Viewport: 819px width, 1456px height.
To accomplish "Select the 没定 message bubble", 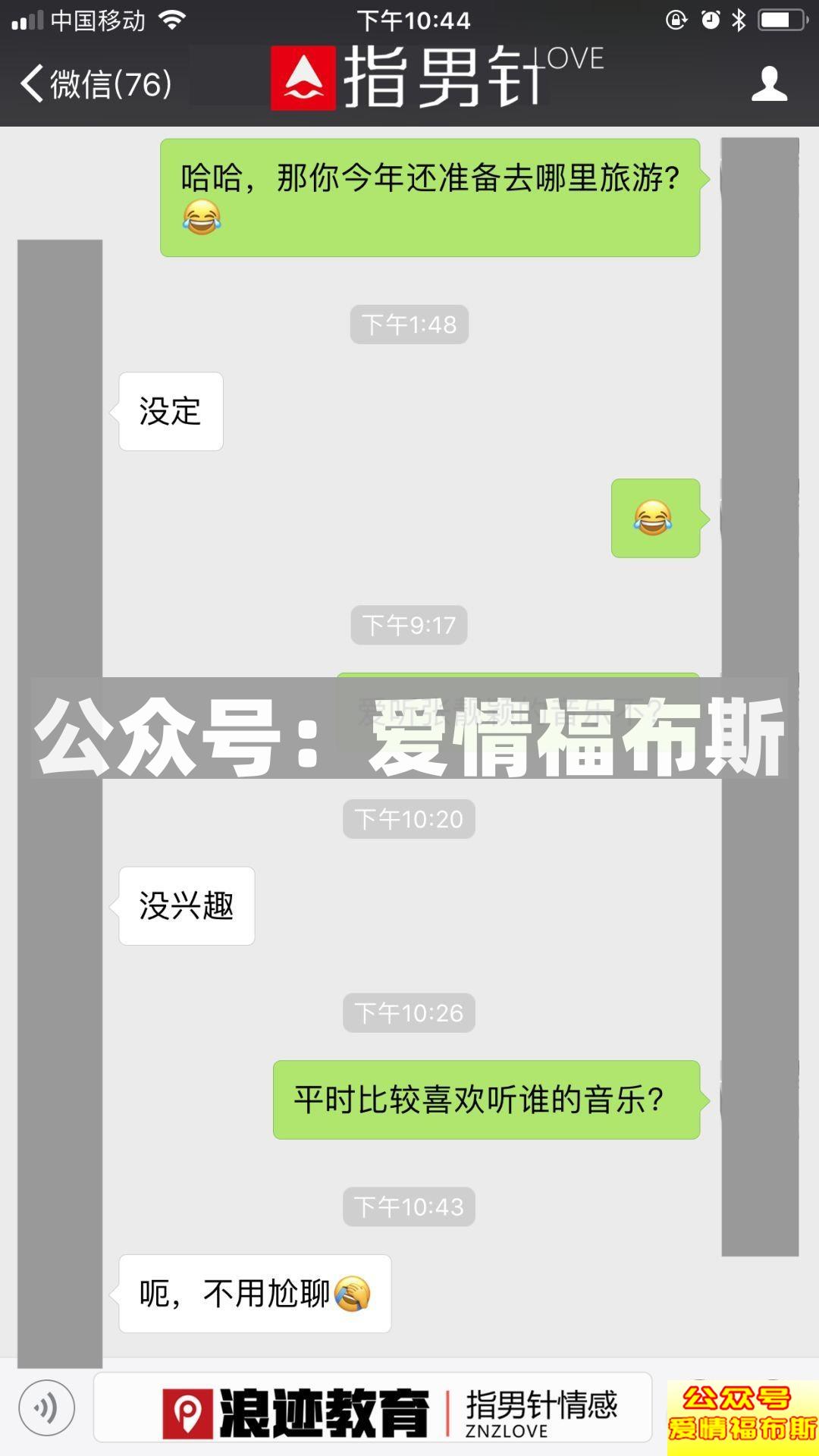I will pyautogui.click(x=170, y=410).
